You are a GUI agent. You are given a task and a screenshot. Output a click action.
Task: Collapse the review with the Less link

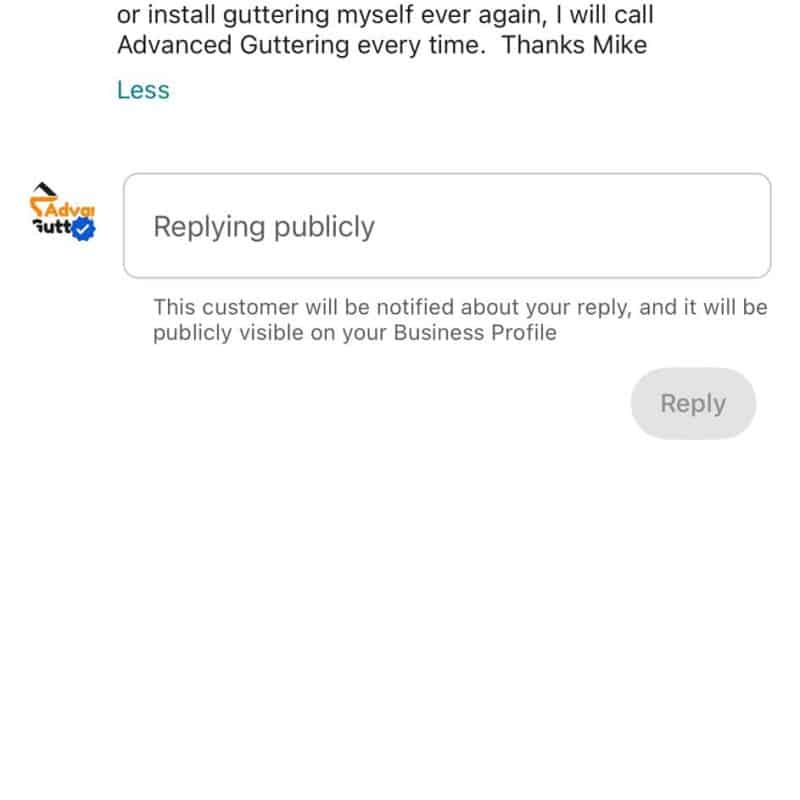[x=143, y=90]
